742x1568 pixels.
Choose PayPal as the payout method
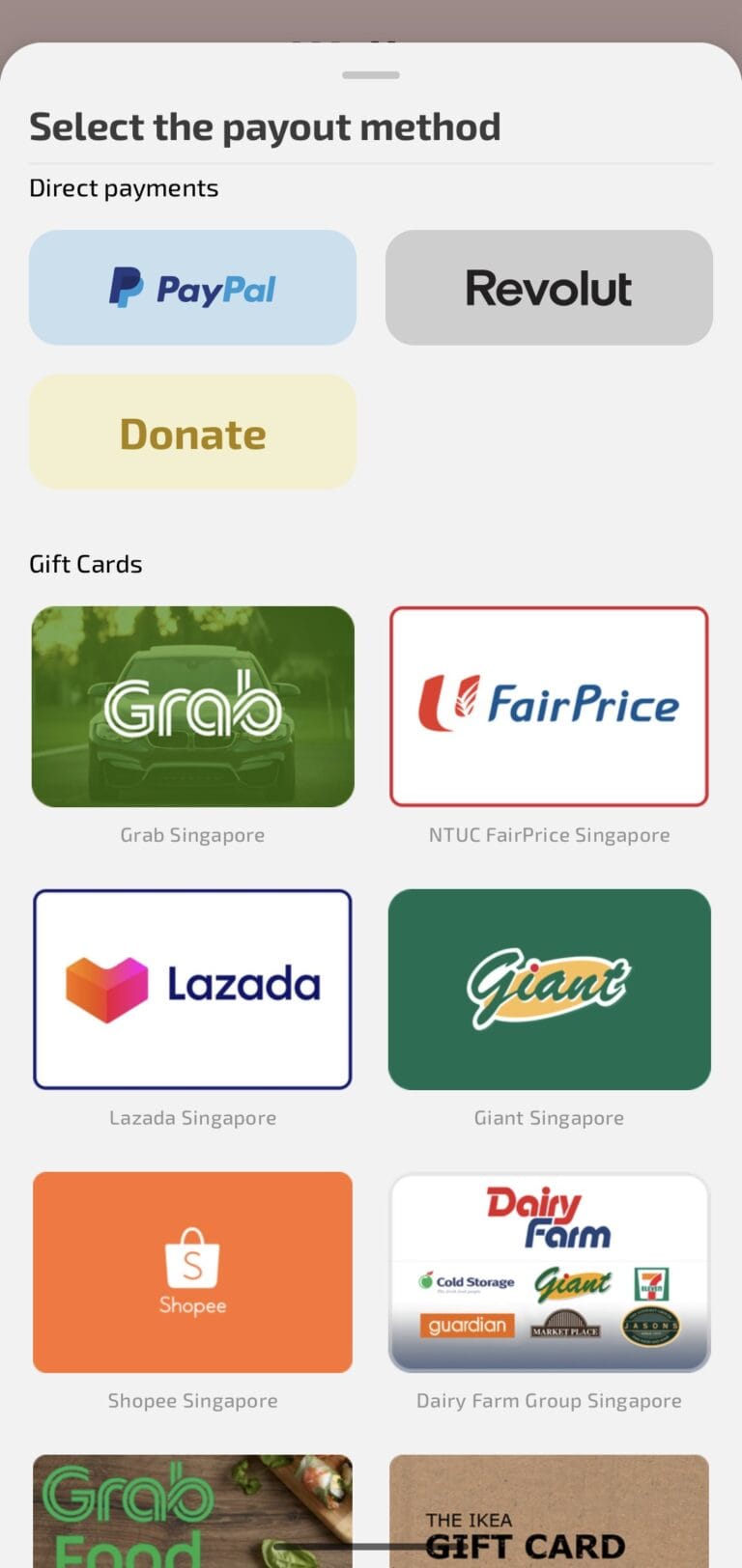point(192,288)
